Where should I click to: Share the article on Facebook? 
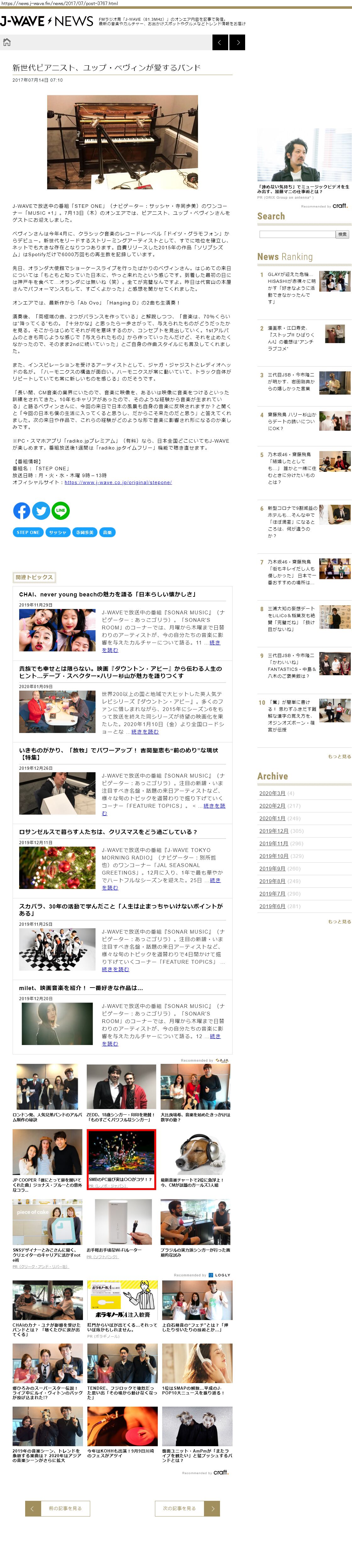click(21, 510)
